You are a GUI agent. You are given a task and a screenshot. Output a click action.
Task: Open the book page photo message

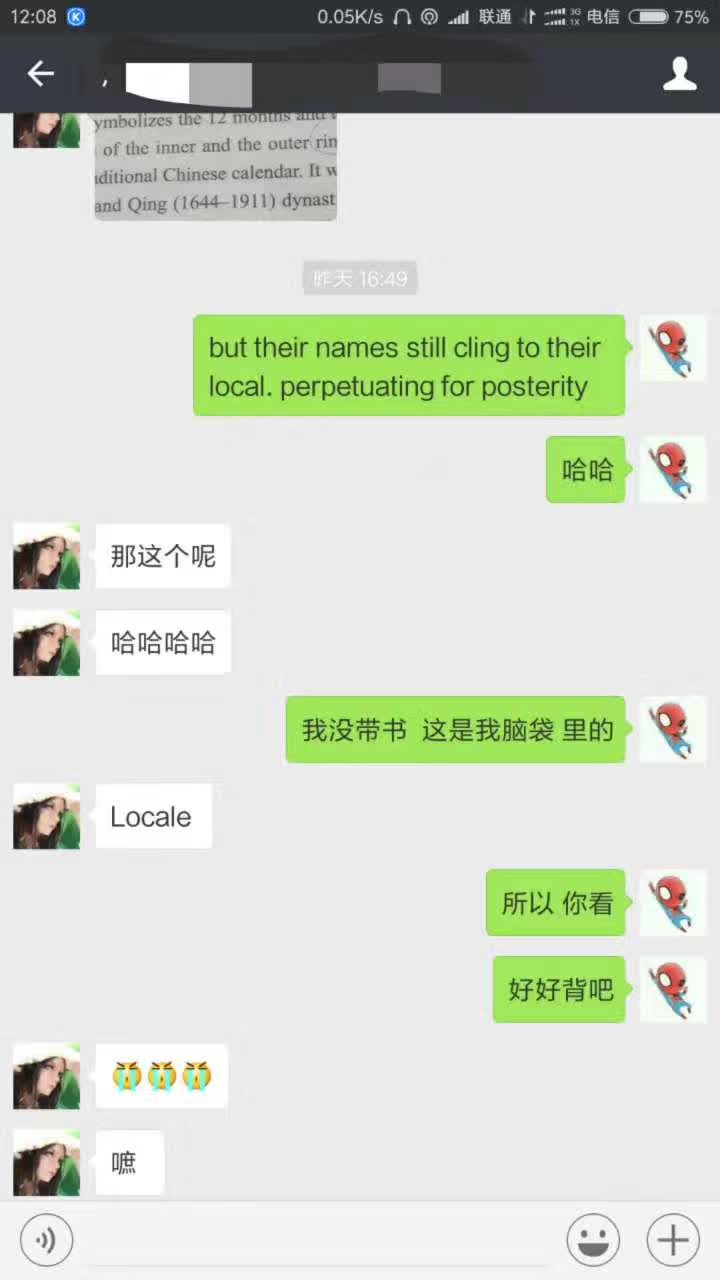(215, 165)
